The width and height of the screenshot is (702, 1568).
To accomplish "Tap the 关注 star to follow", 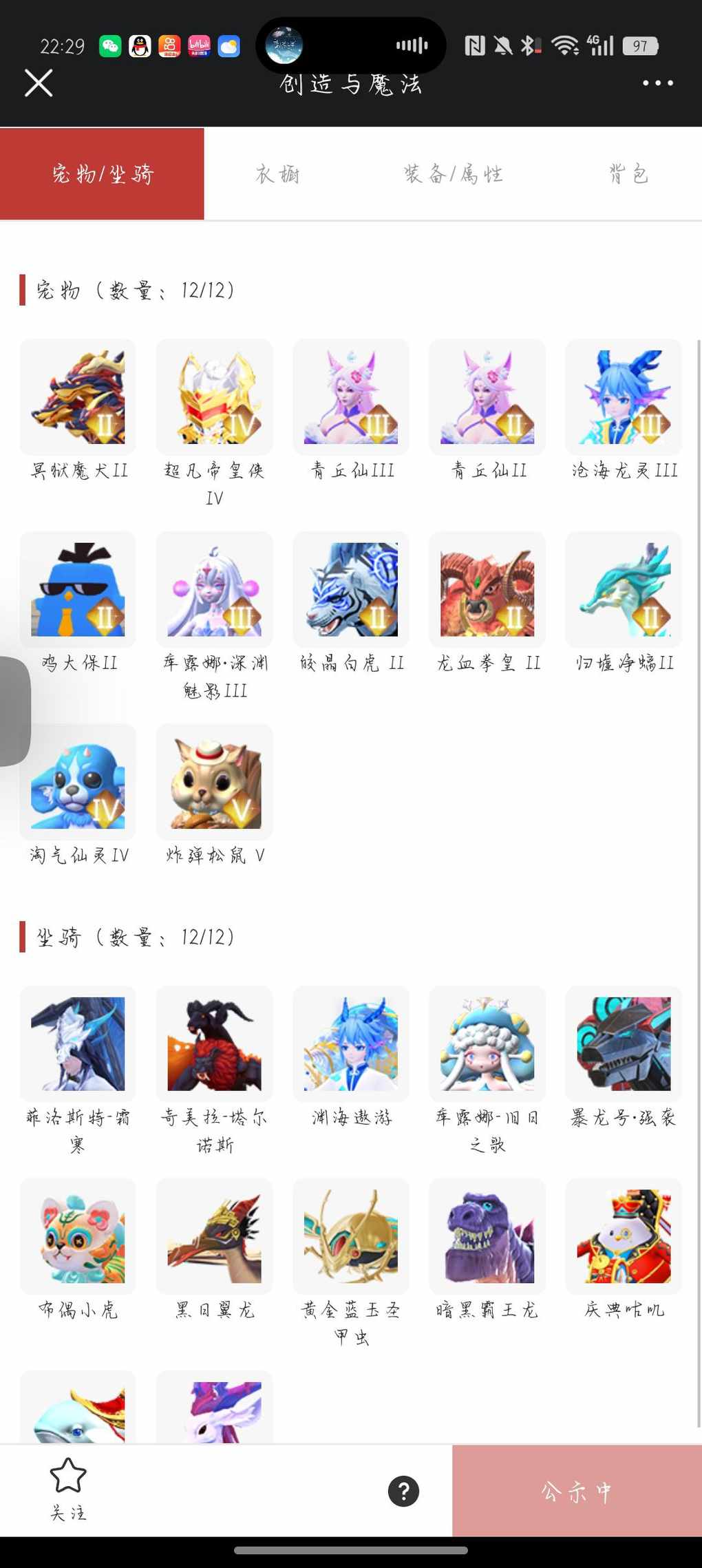I will 68,1487.
